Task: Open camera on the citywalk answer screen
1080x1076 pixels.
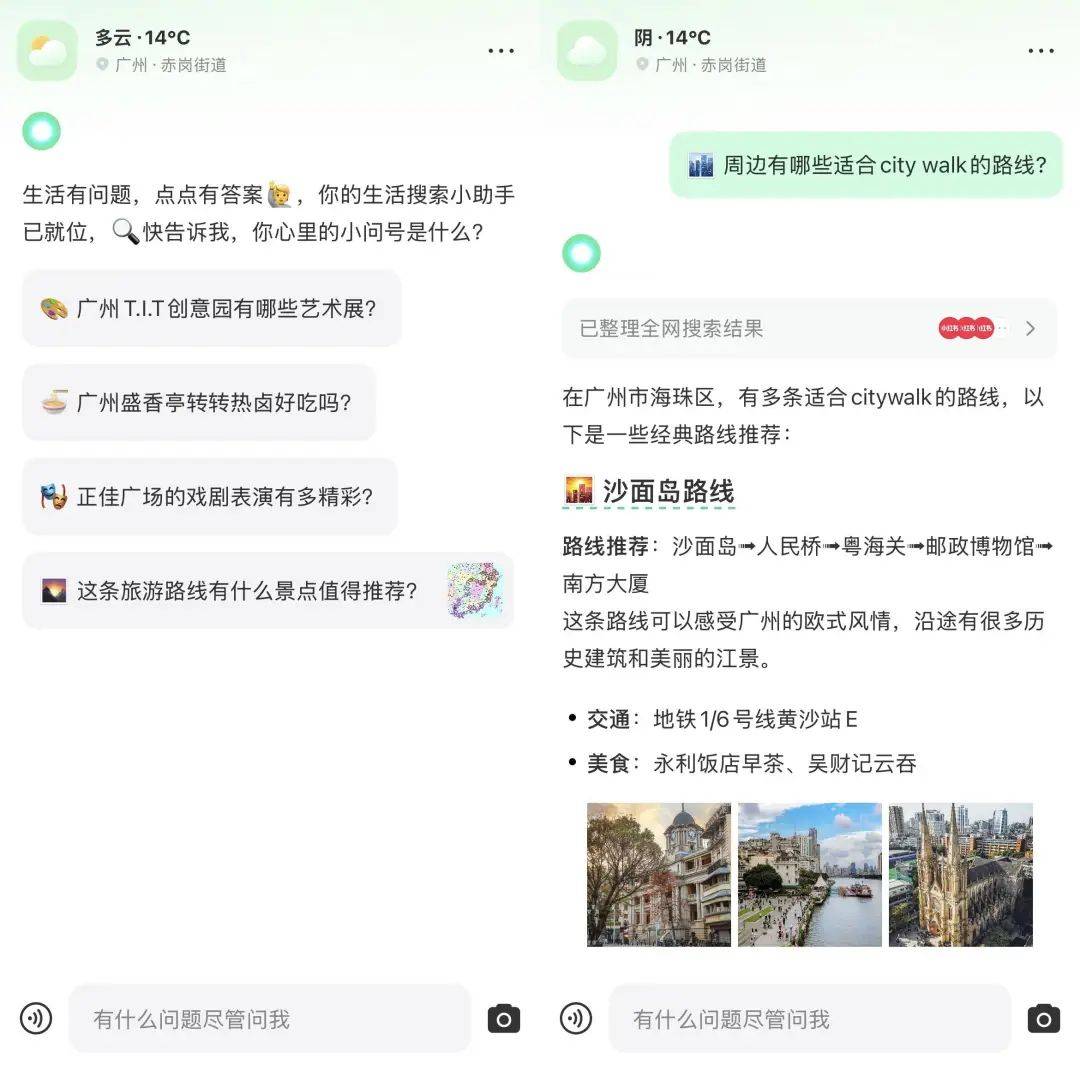Action: (x=1043, y=1019)
